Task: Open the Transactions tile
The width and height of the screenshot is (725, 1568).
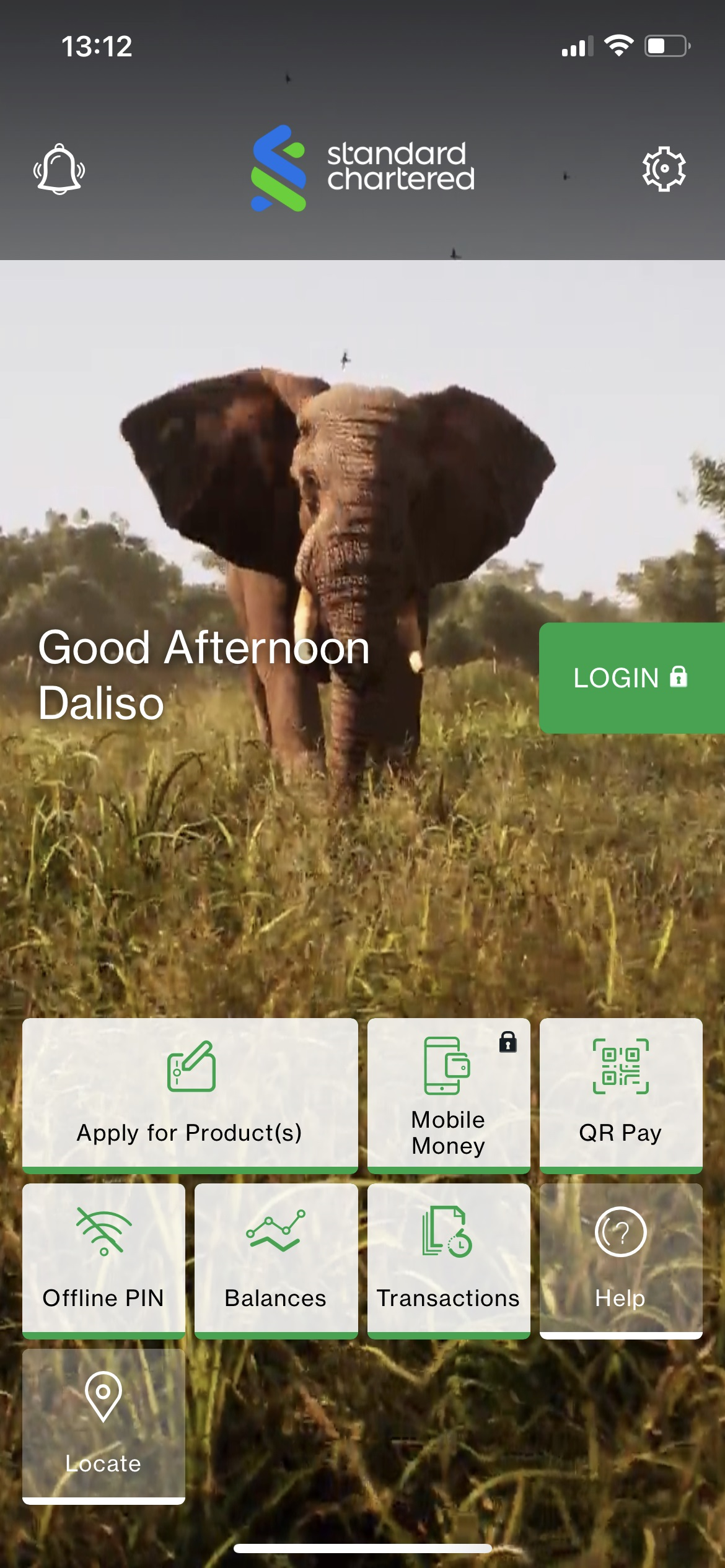Action: click(x=449, y=1260)
